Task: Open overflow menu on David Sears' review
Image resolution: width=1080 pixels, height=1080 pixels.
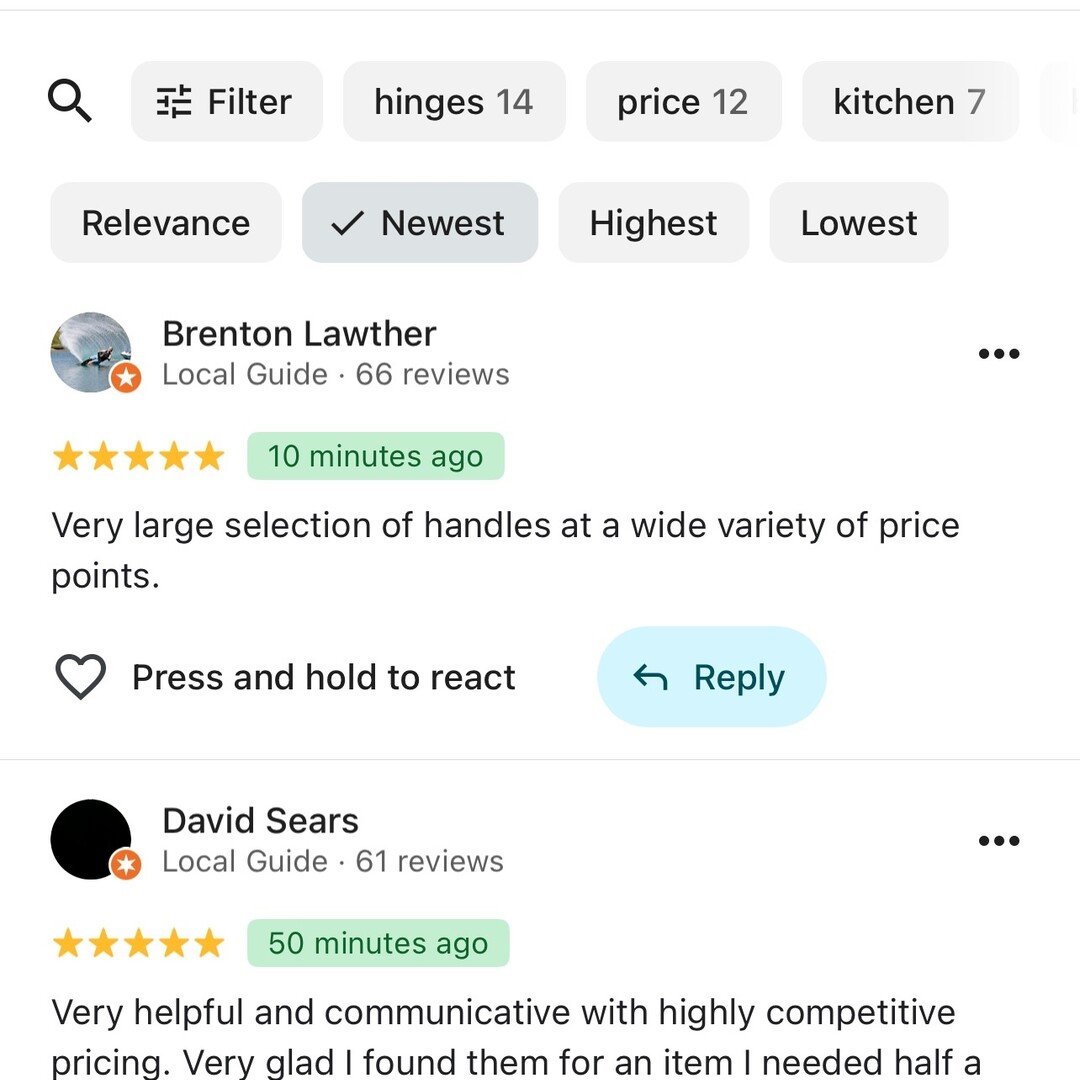Action: pyautogui.click(x=998, y=840)
